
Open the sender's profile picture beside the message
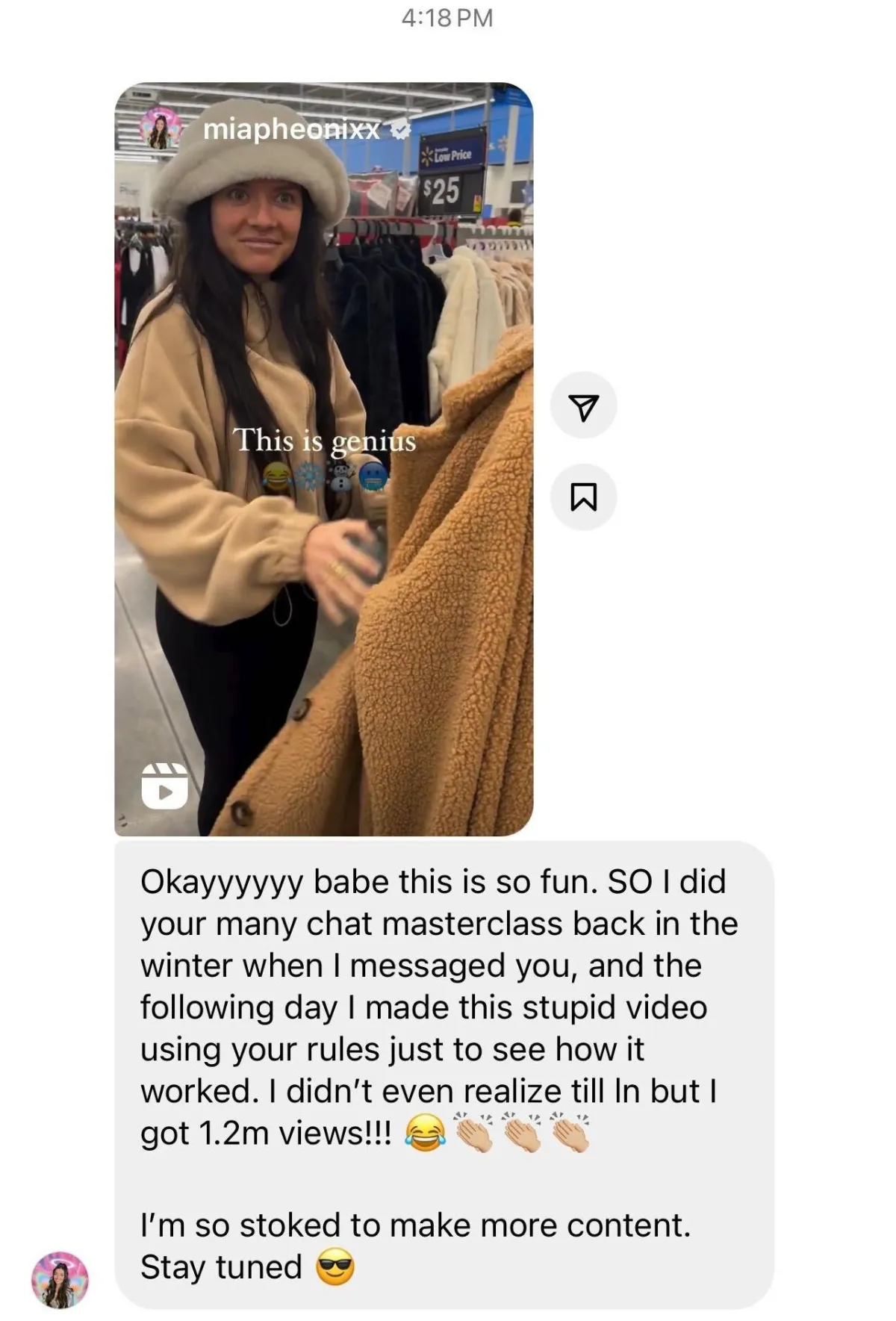pyautogui.click(x=60, y=1280)
